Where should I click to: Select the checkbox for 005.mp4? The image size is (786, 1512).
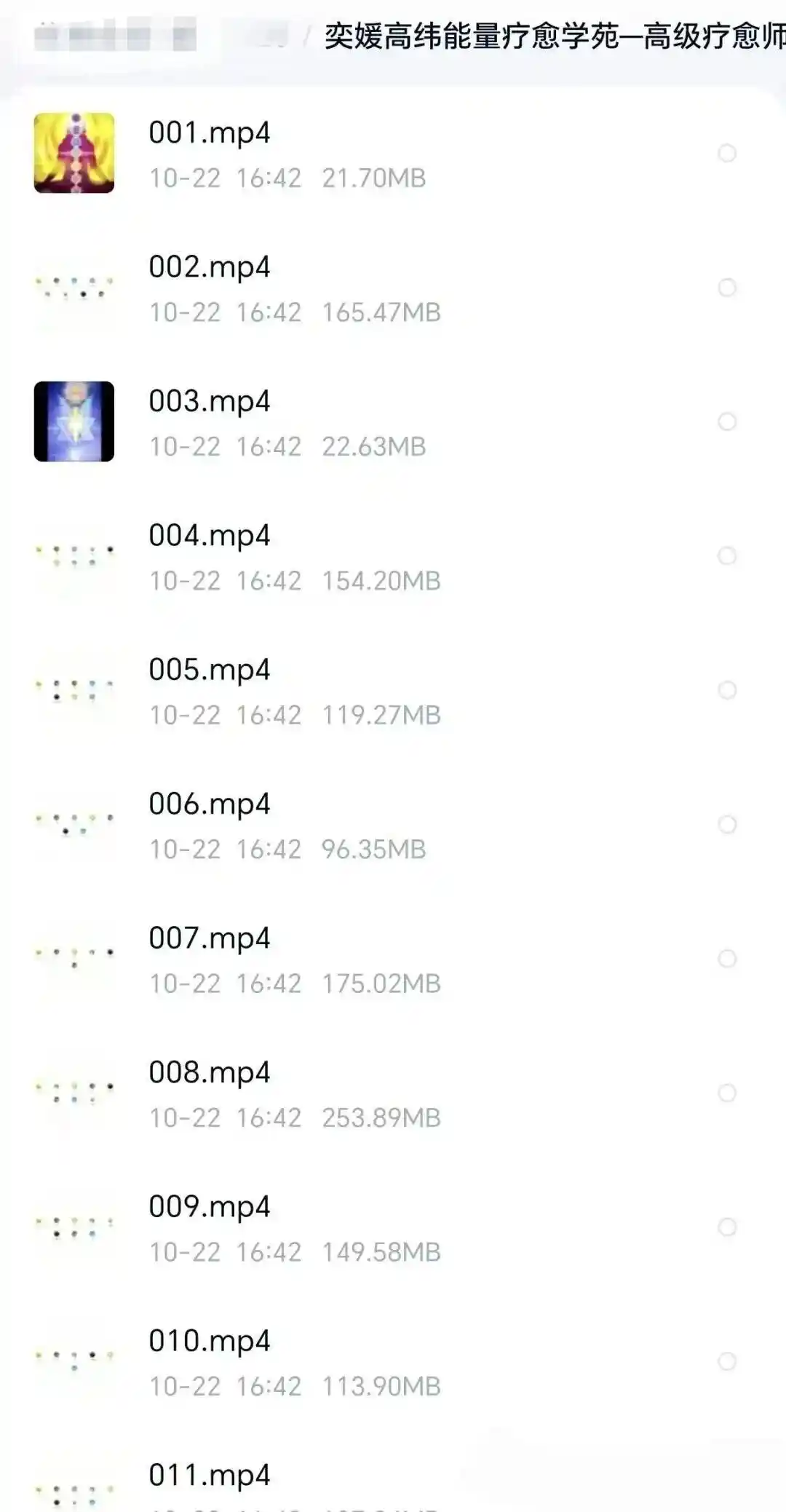point(727,690)
